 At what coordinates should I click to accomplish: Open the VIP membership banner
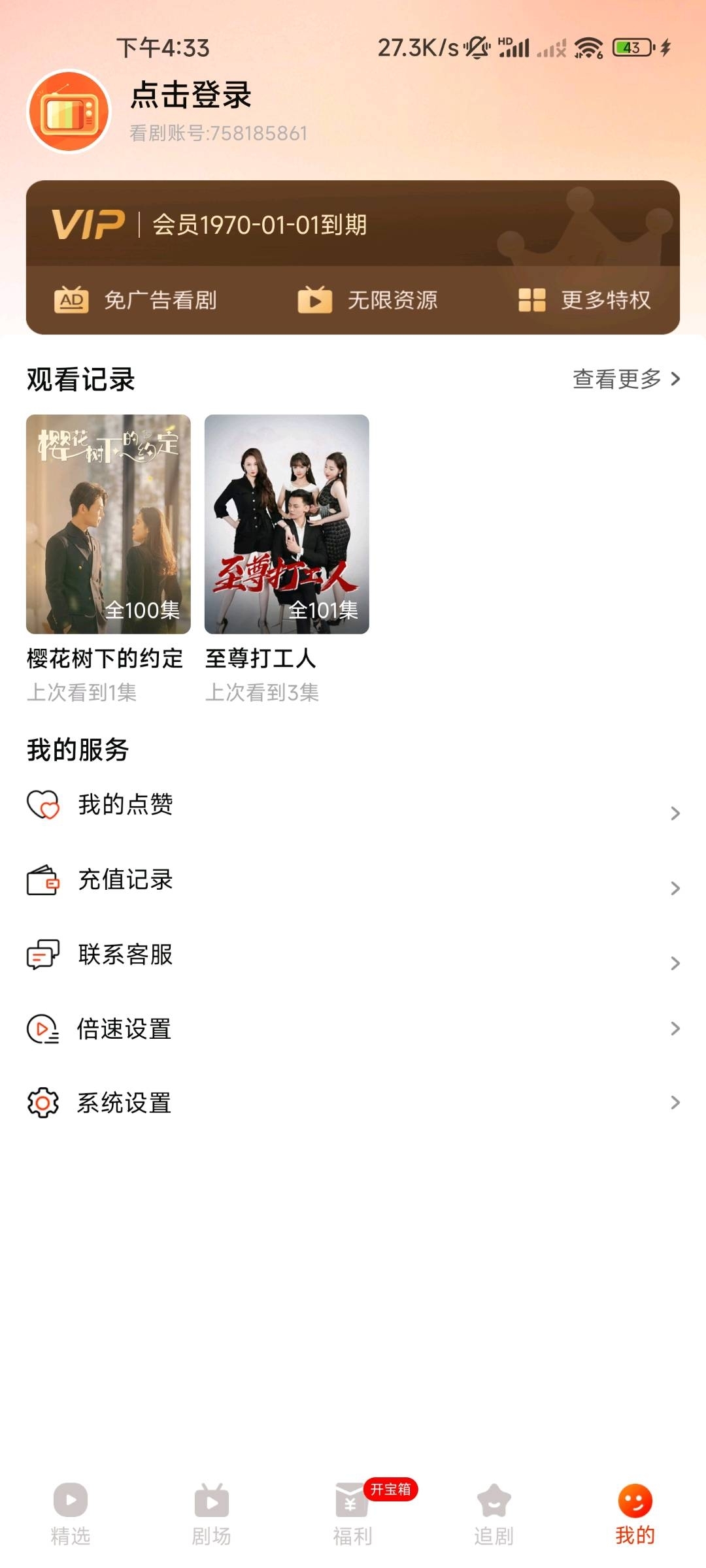pos(353,224)
